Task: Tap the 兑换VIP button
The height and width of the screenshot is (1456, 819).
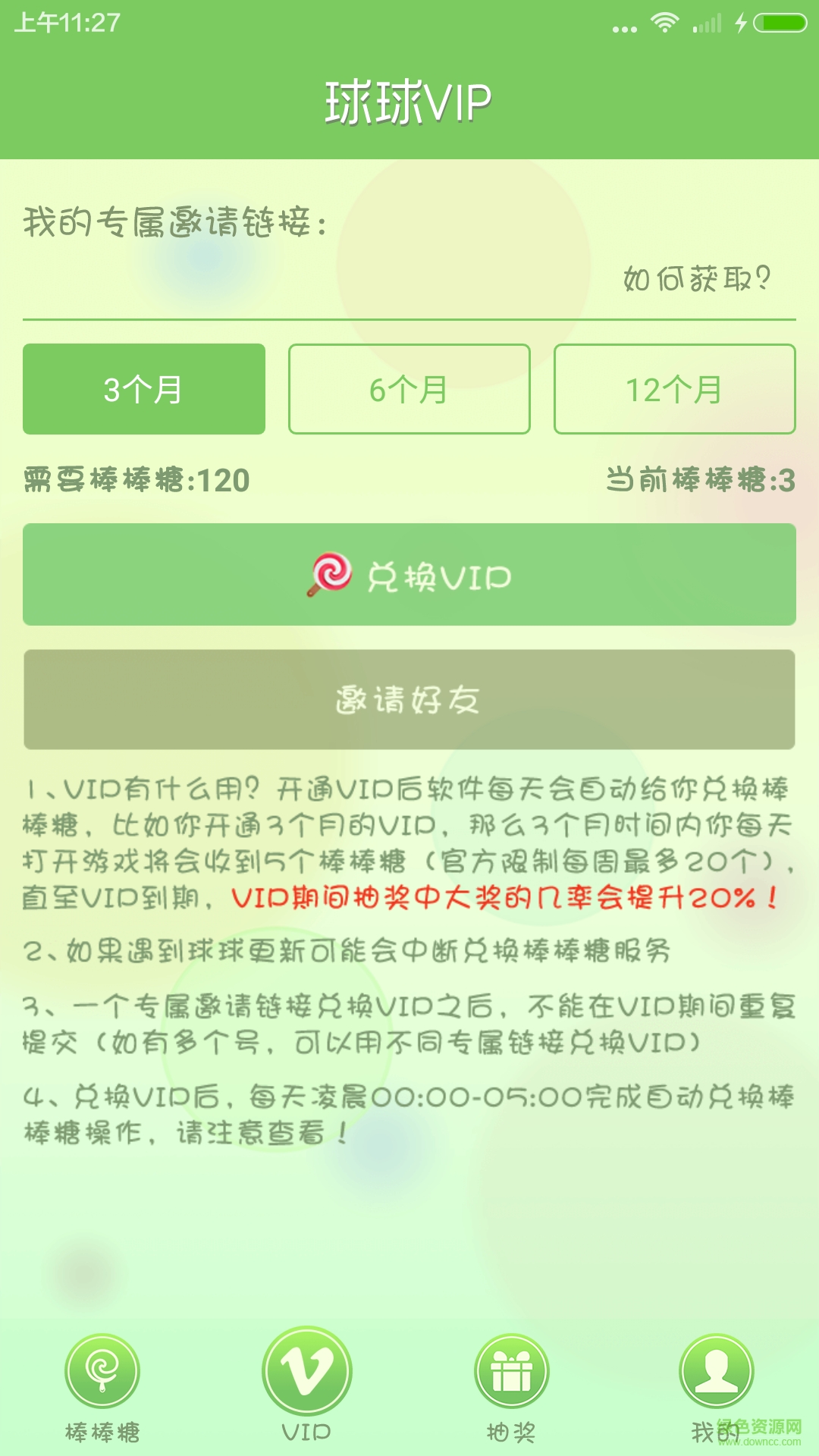Action: tap(409, 575)
